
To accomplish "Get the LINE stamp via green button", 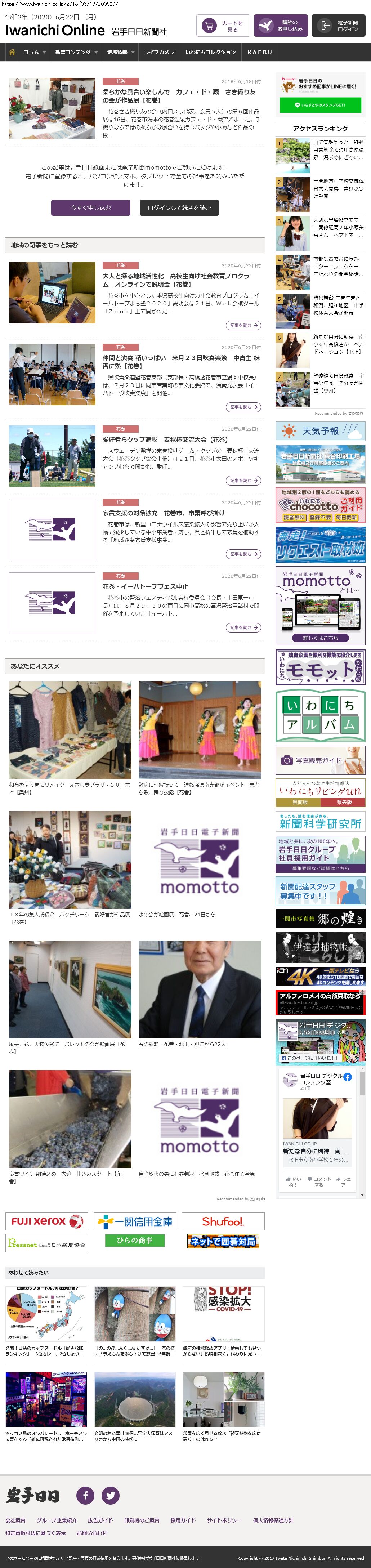I will (x=320, y=105).
